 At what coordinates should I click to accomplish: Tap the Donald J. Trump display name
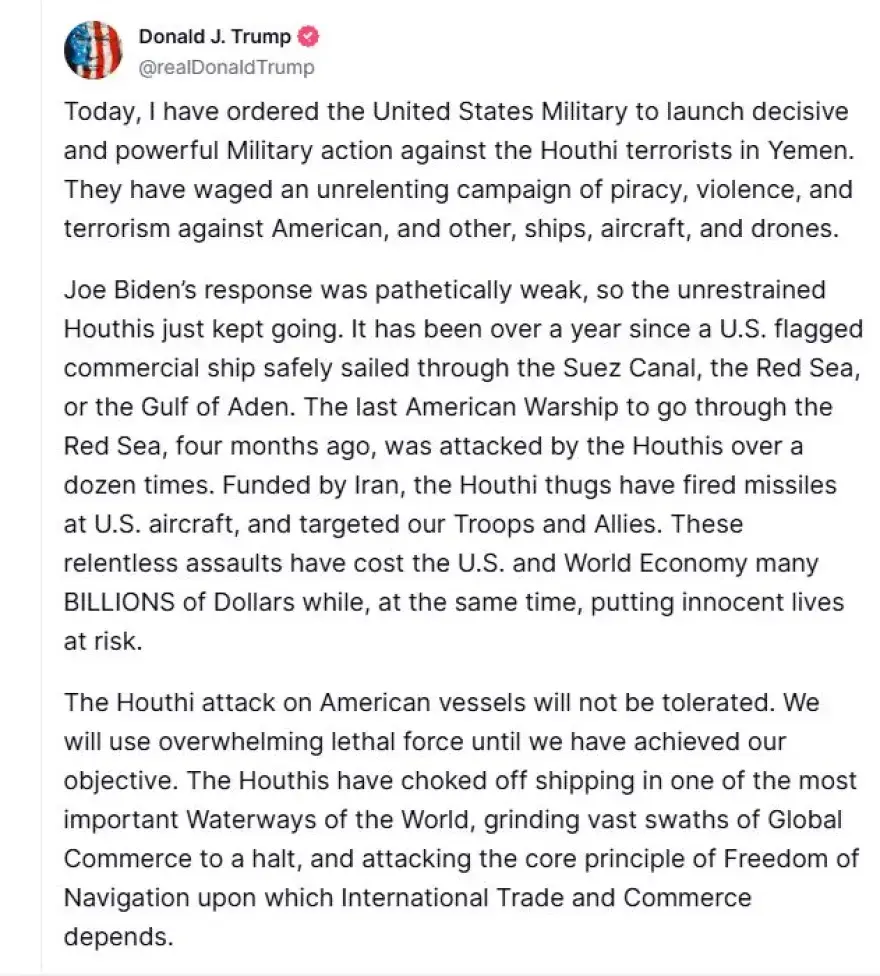click(214, 37)
